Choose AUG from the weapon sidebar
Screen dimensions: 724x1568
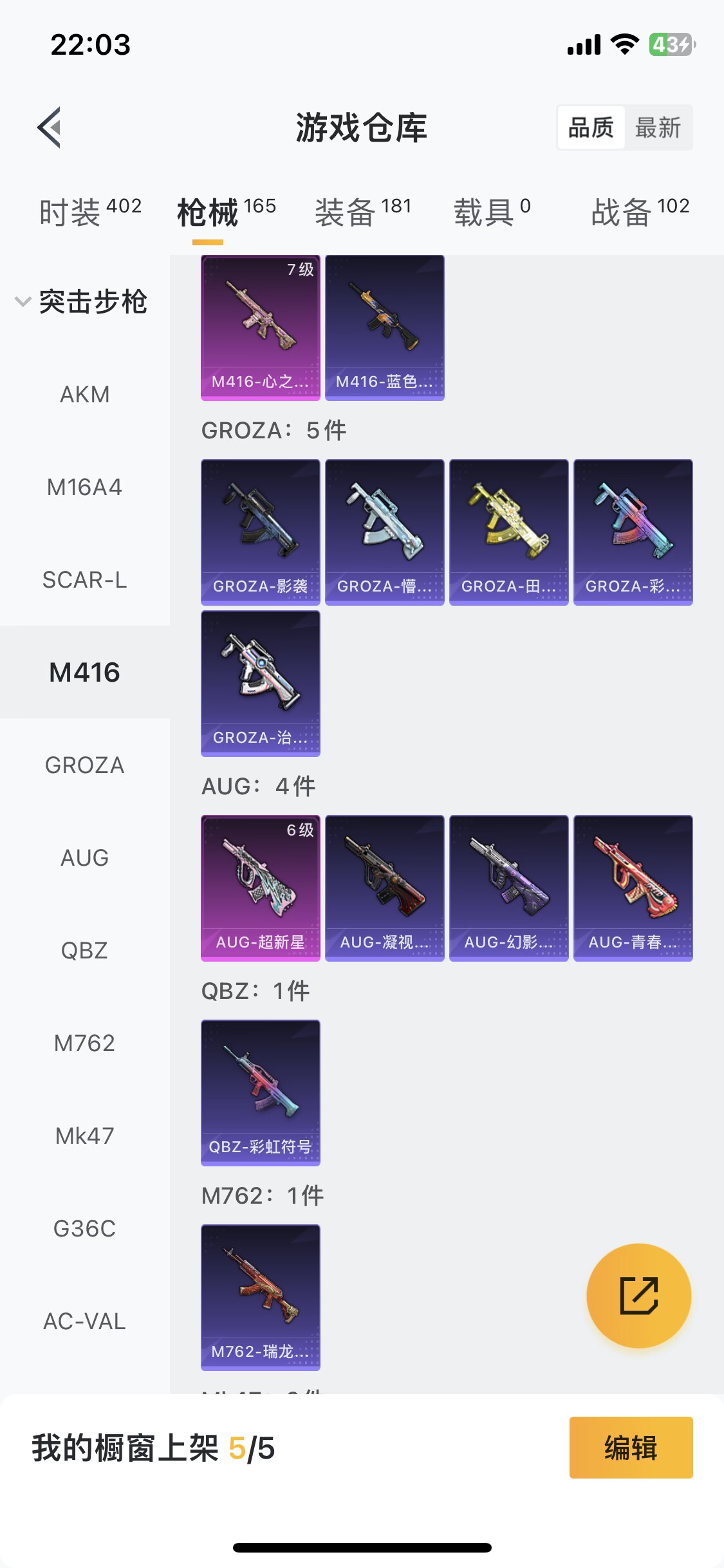85,857
